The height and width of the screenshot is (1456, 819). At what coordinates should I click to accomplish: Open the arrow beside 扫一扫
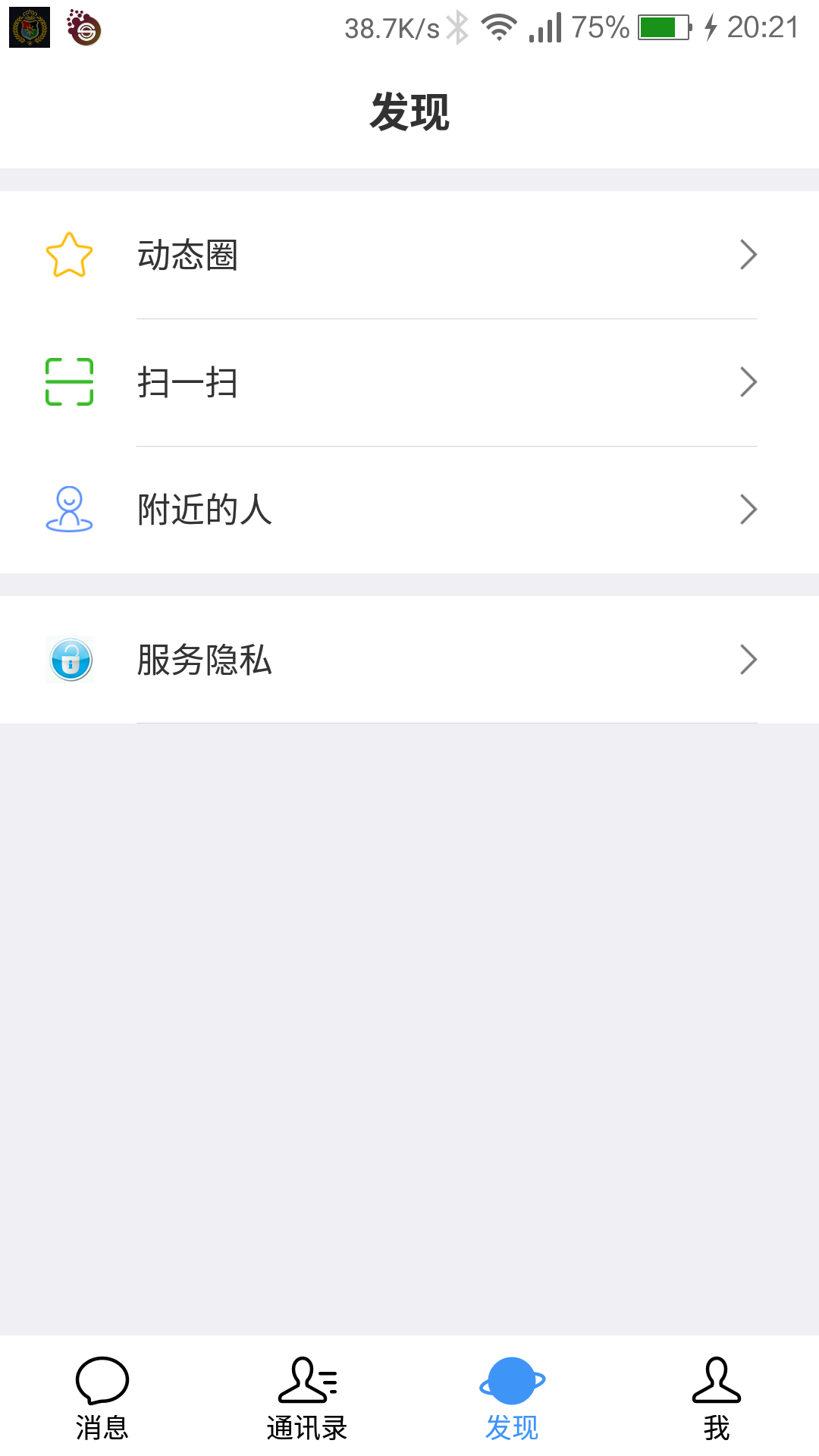[749, 381]
